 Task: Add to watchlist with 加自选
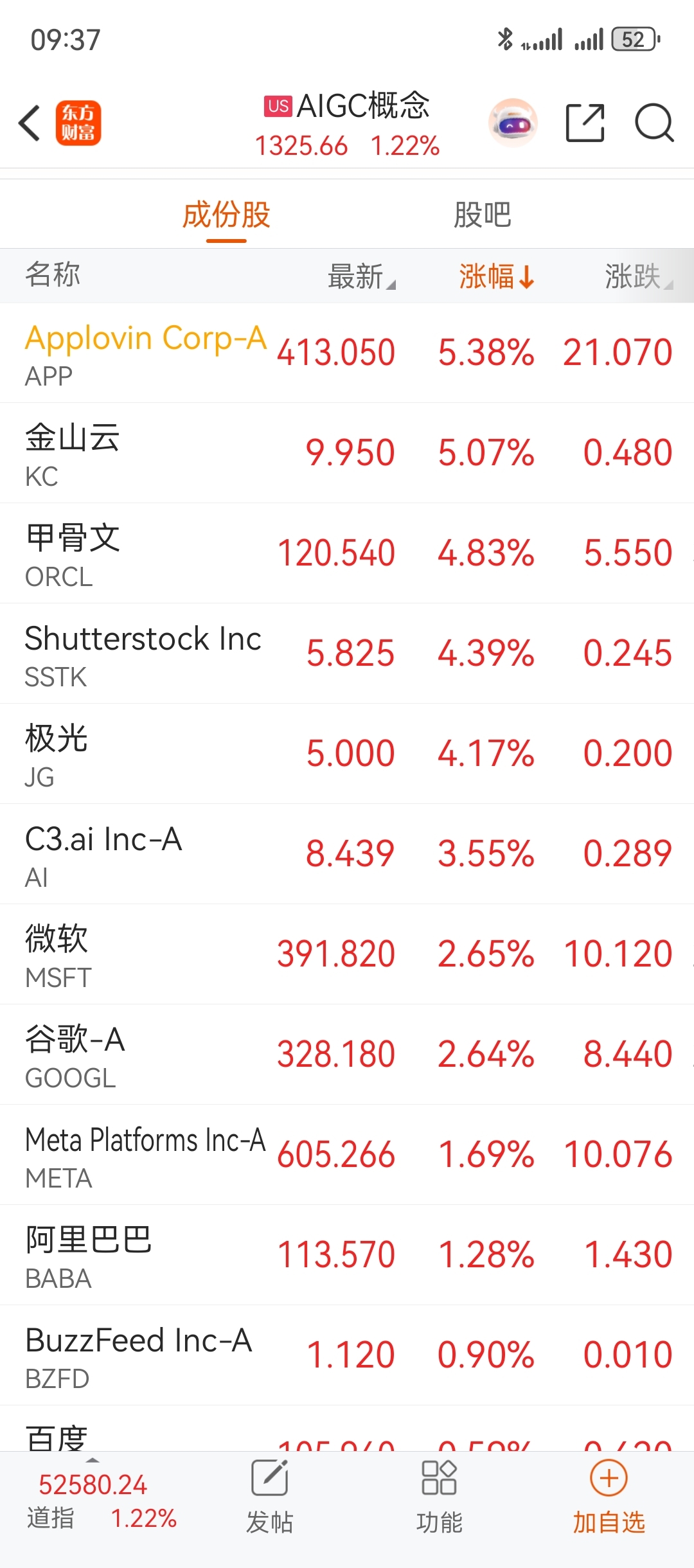[609, 1497]
